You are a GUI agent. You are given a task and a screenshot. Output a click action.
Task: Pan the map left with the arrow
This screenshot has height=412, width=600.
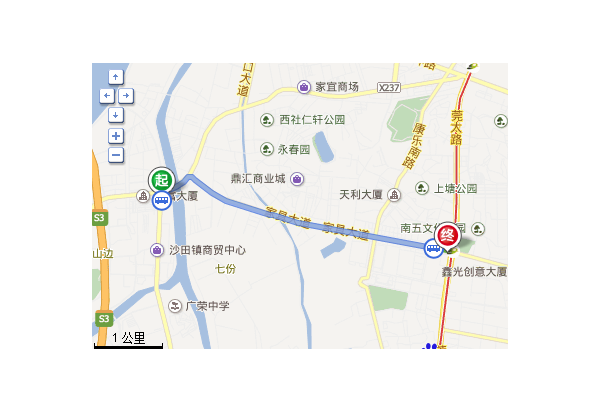coord(107,96)
